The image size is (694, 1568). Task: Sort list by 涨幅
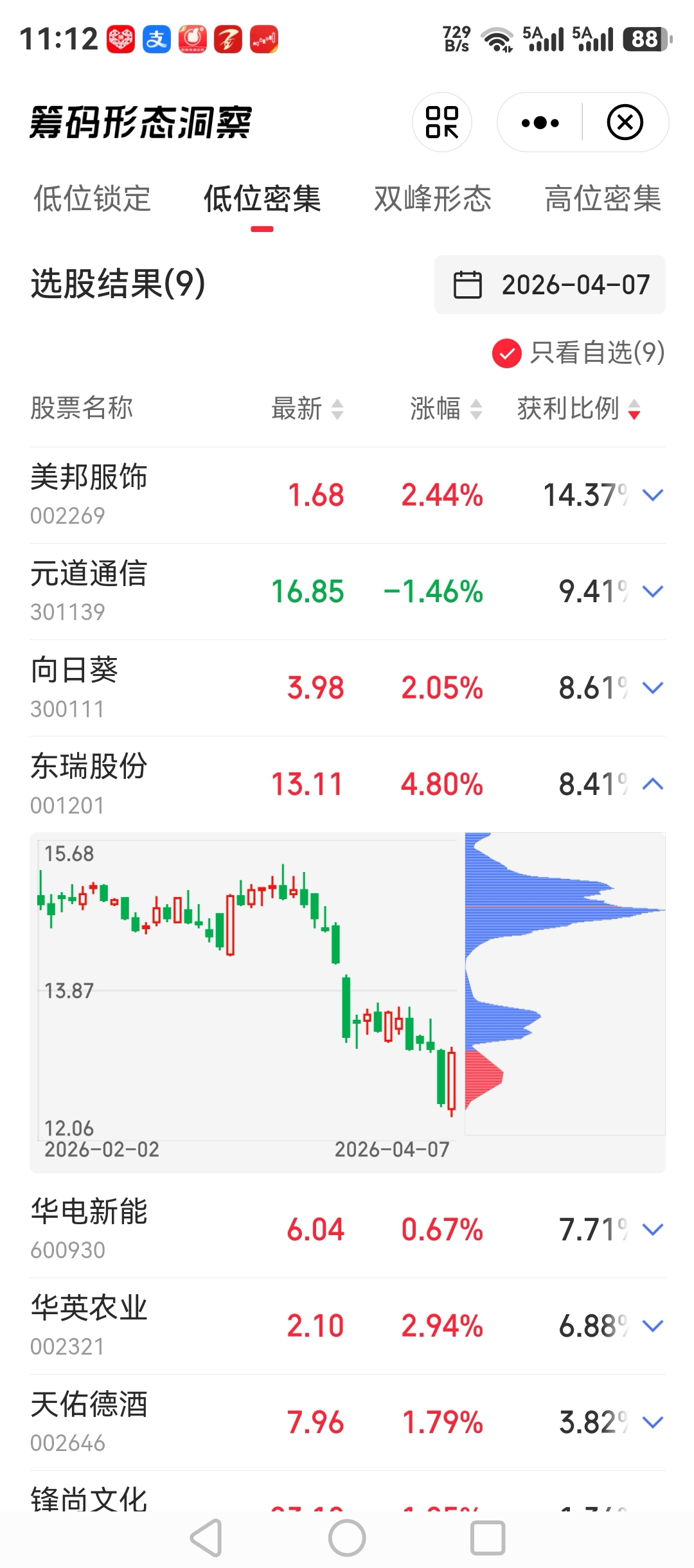447,409
